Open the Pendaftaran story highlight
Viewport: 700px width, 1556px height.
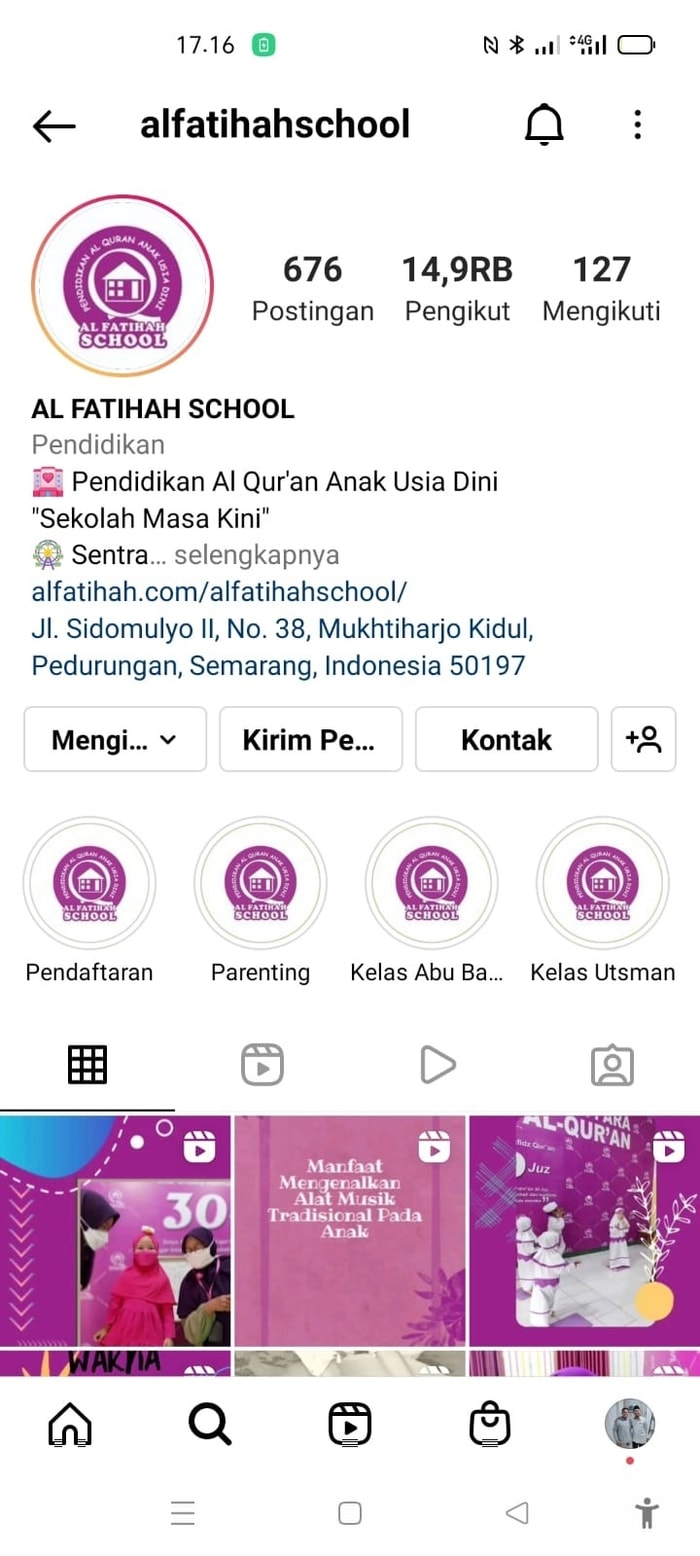pyautogui.click(x=89, y=883)
